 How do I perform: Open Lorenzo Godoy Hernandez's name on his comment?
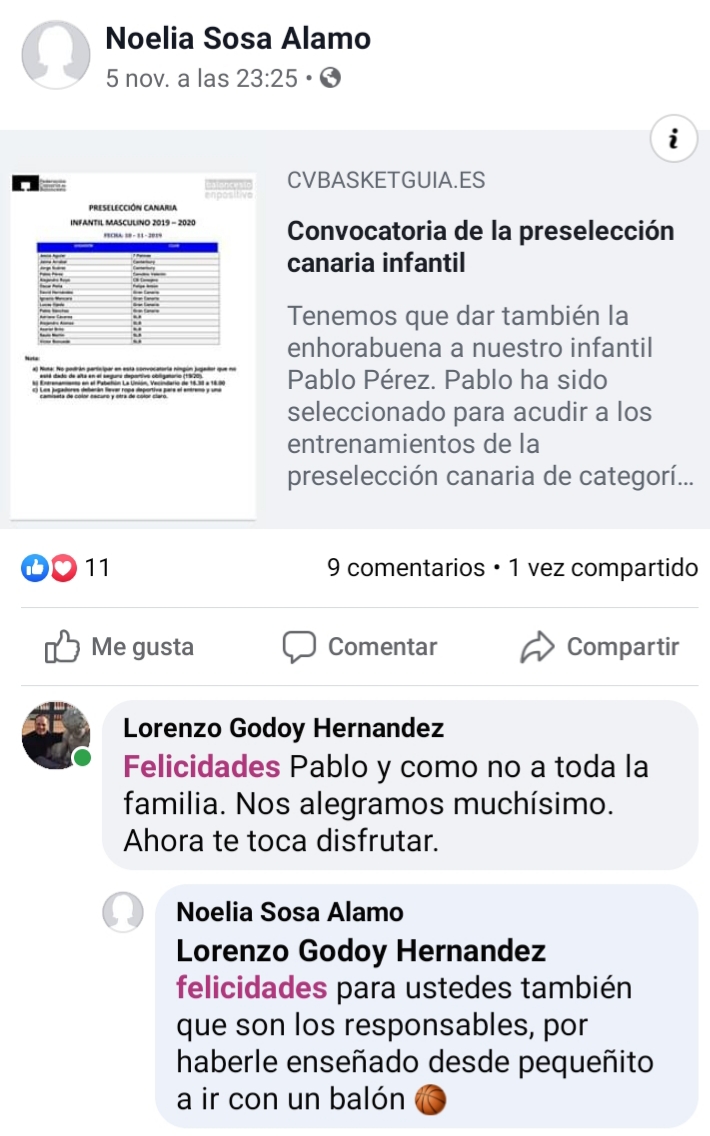coord(283,728)
